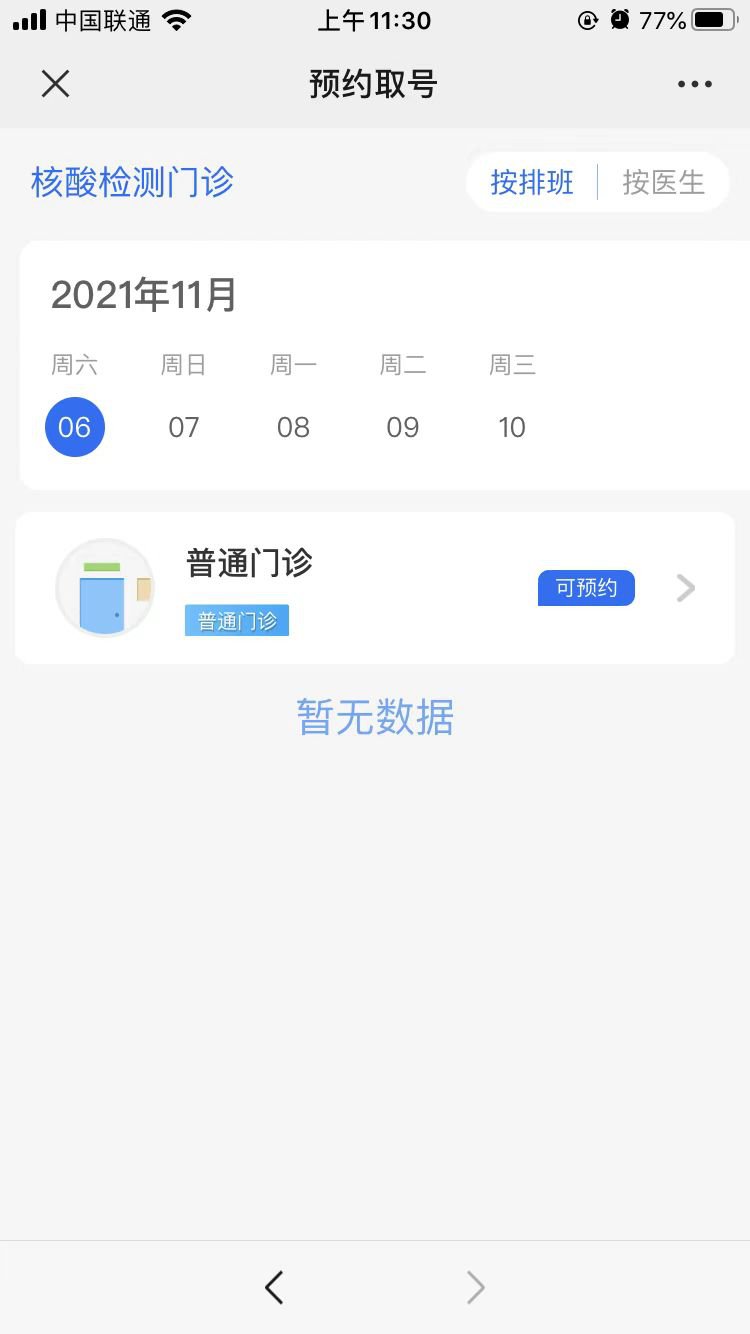Tap the 核酸检测门诊 department link

point(132,182)
